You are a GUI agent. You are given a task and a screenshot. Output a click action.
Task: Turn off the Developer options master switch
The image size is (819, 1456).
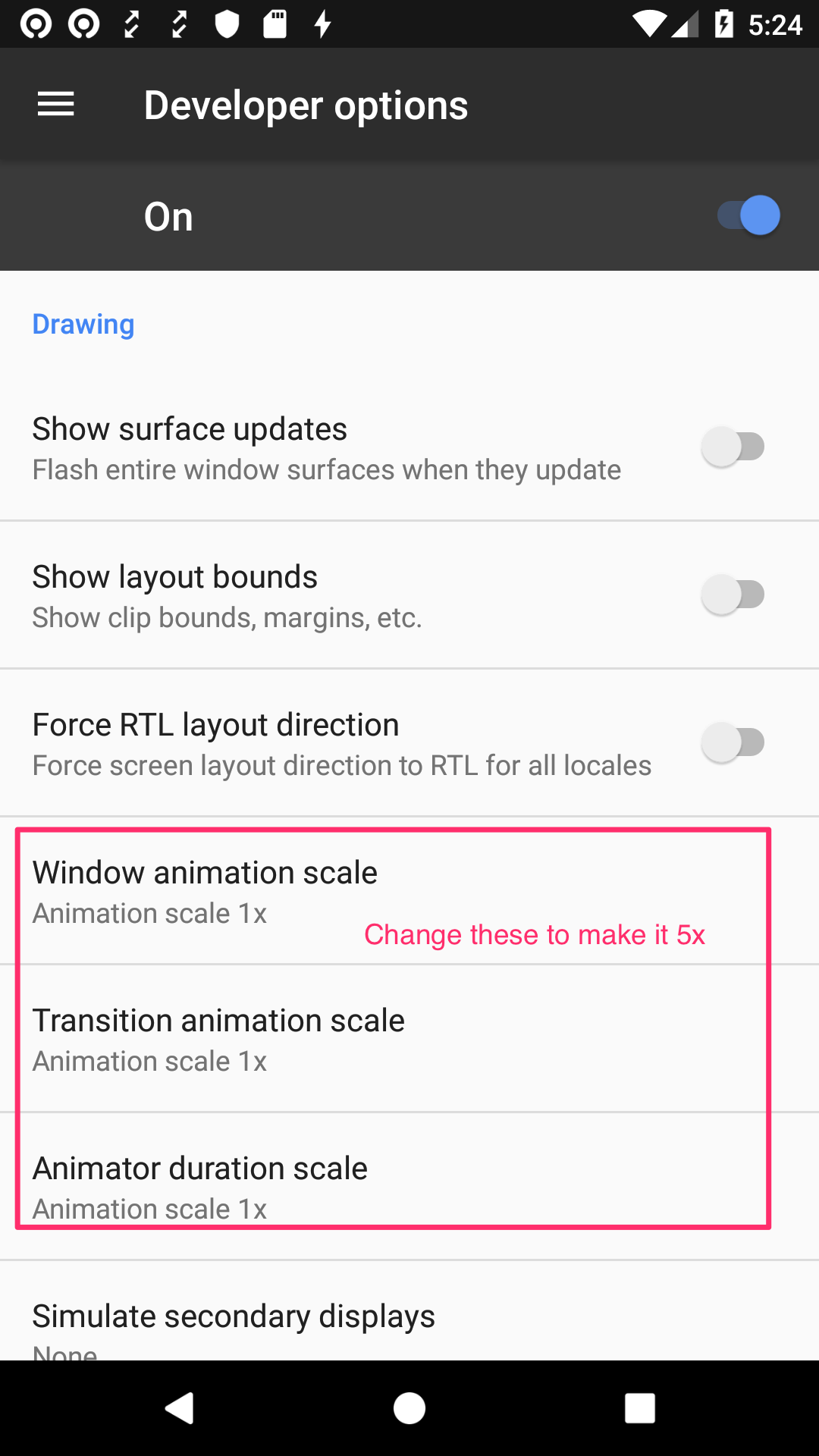click(x=749, y=216)
